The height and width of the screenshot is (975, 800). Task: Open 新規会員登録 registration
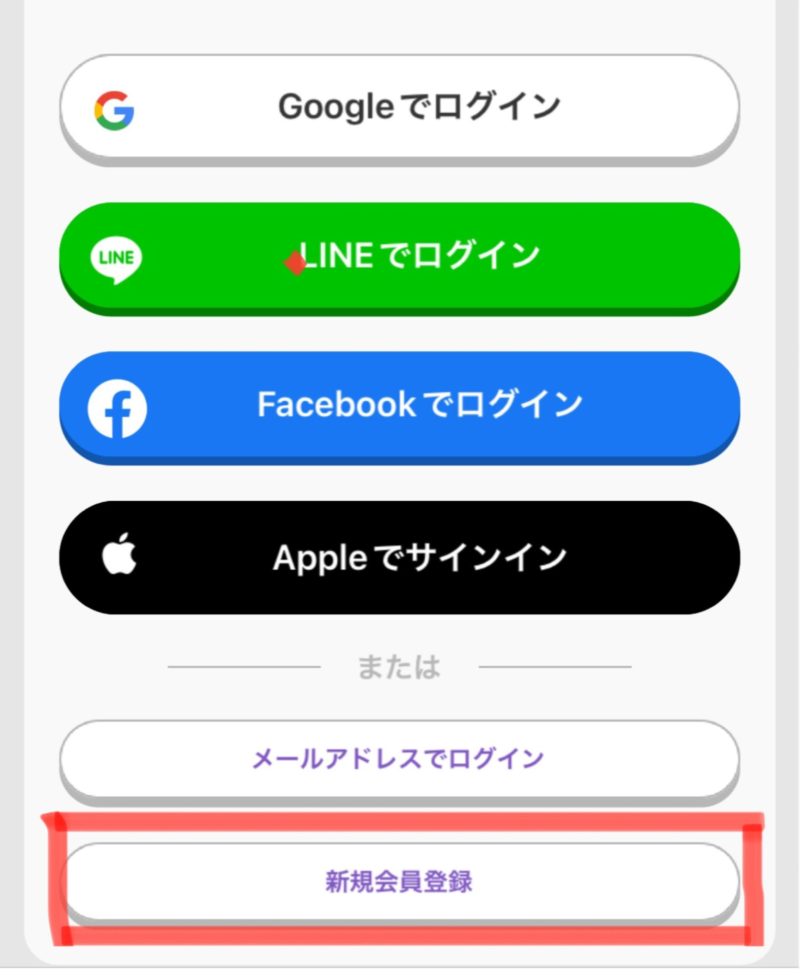(x=400, y=881)
